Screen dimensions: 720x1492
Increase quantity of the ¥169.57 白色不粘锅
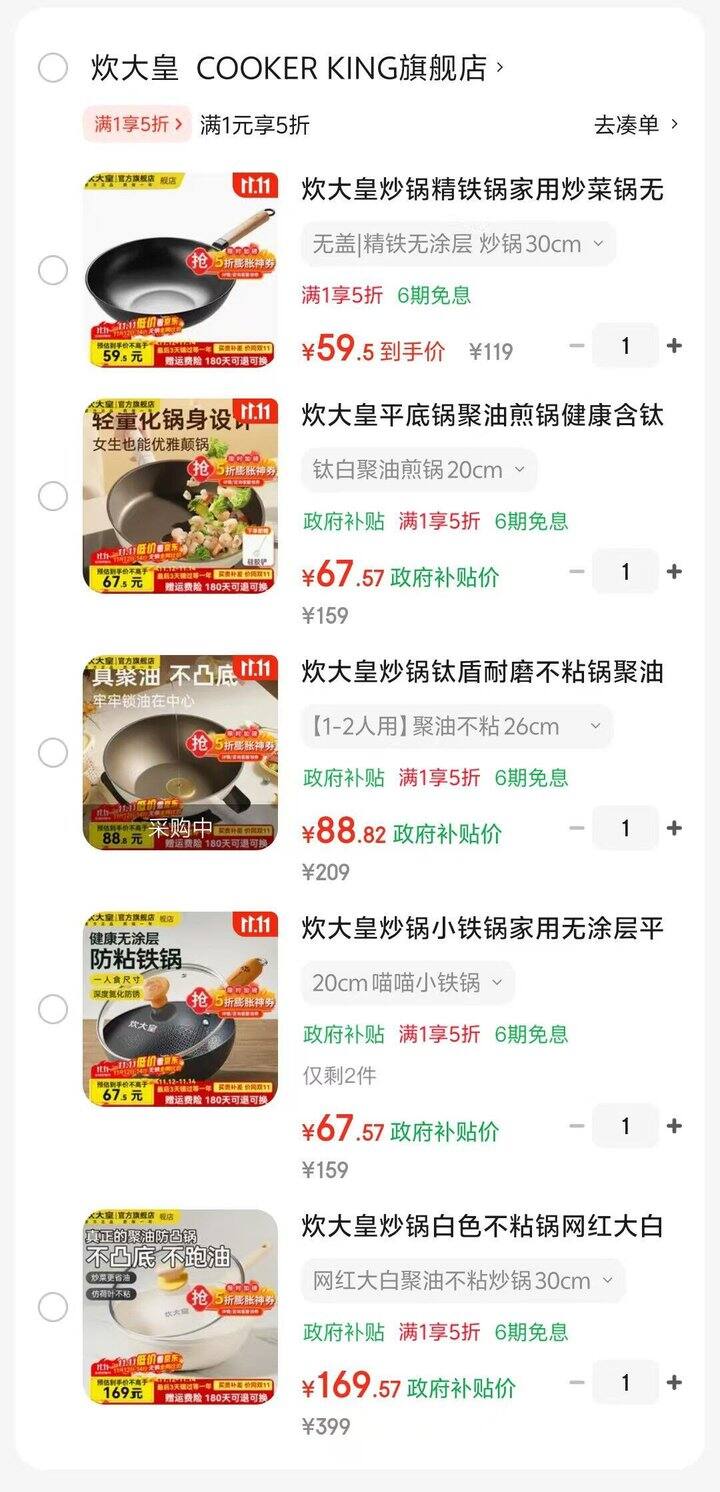click(x=674, y=1383)
